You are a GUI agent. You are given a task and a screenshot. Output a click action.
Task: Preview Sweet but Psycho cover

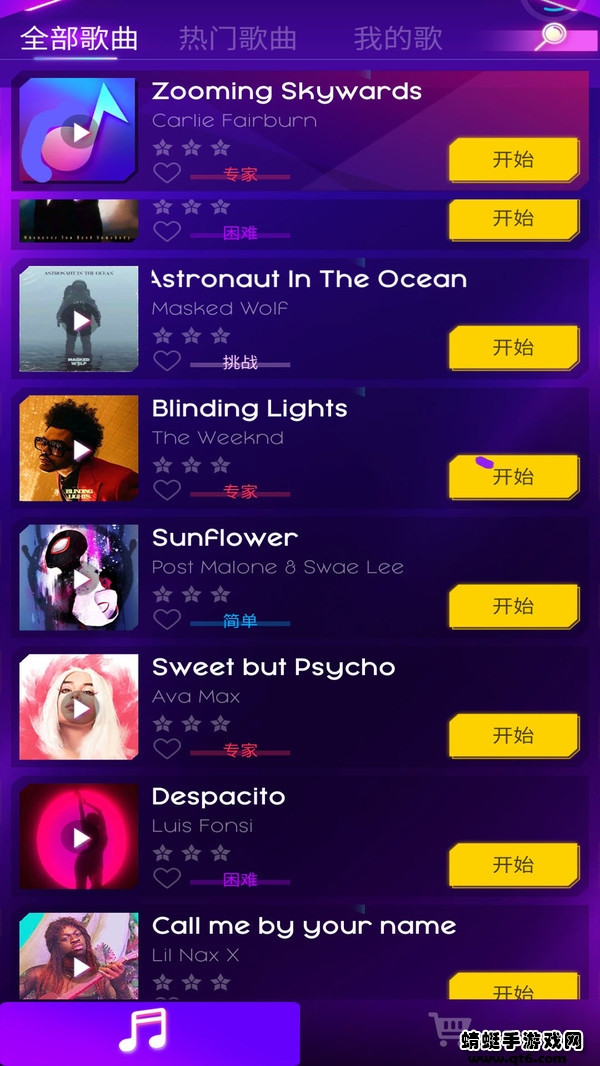click(78, 707)
